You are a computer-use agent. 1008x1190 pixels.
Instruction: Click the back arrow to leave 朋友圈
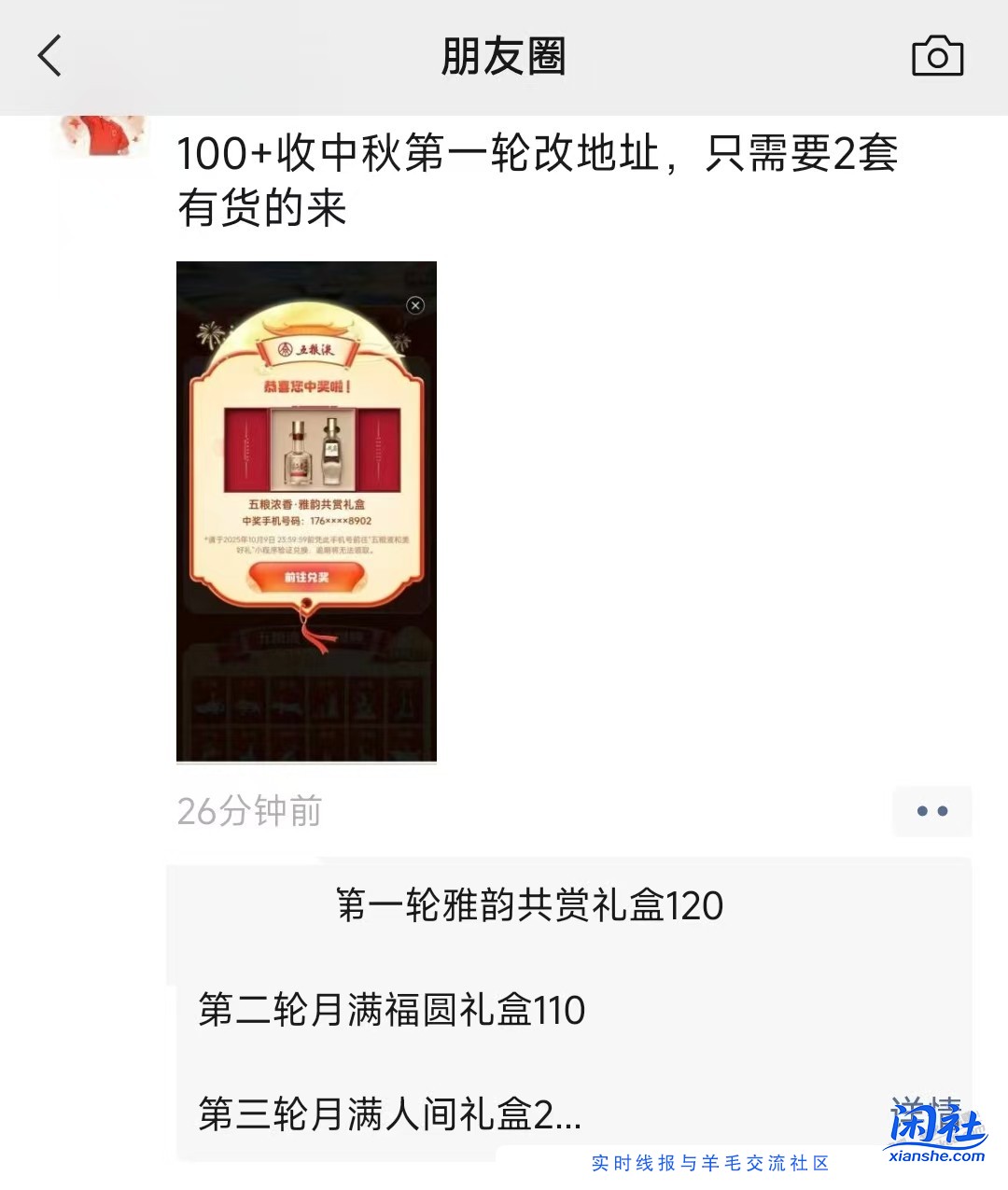coord(49,56)
